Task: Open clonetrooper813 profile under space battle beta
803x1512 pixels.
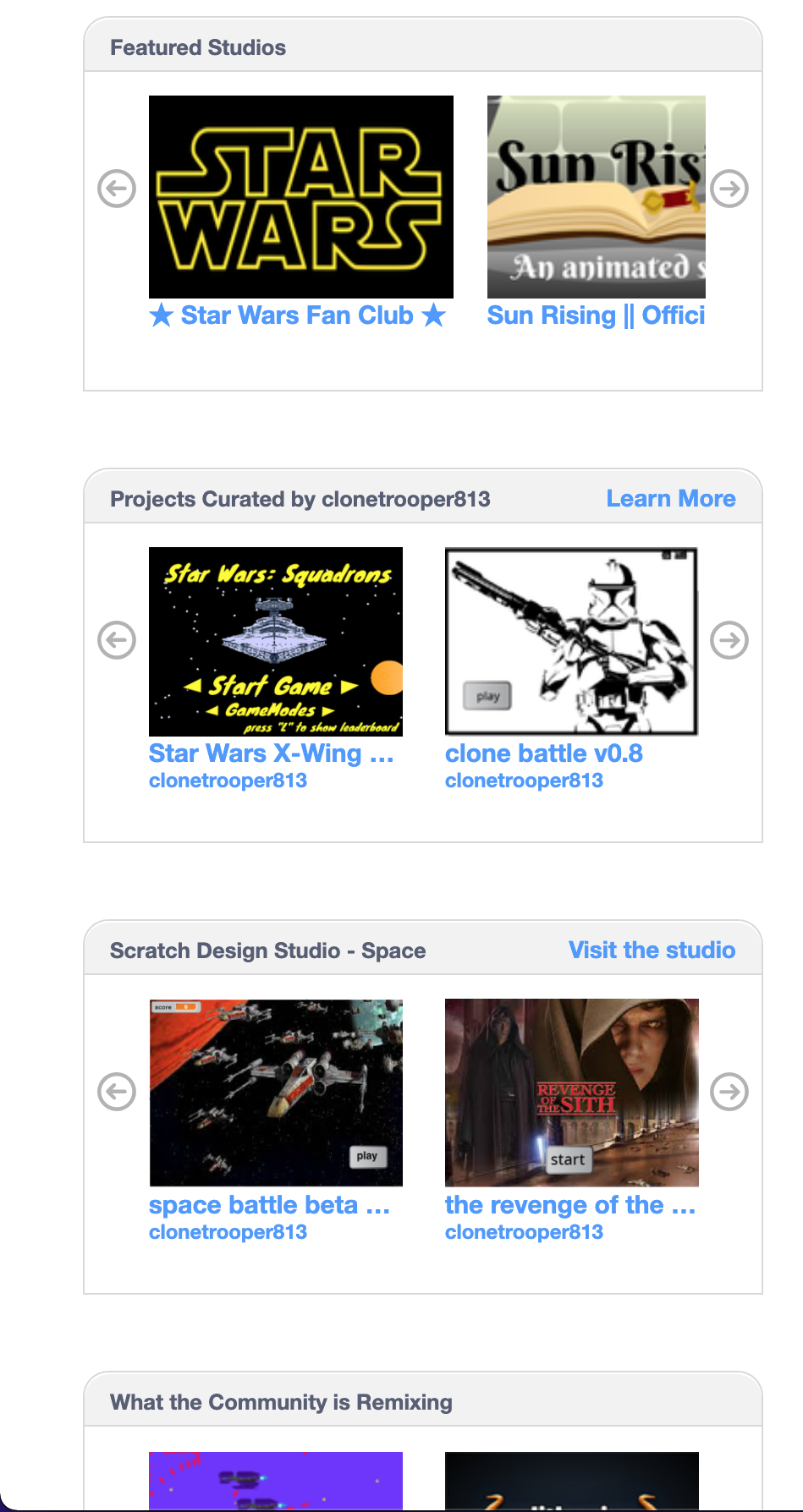Action: point(228,1232)
